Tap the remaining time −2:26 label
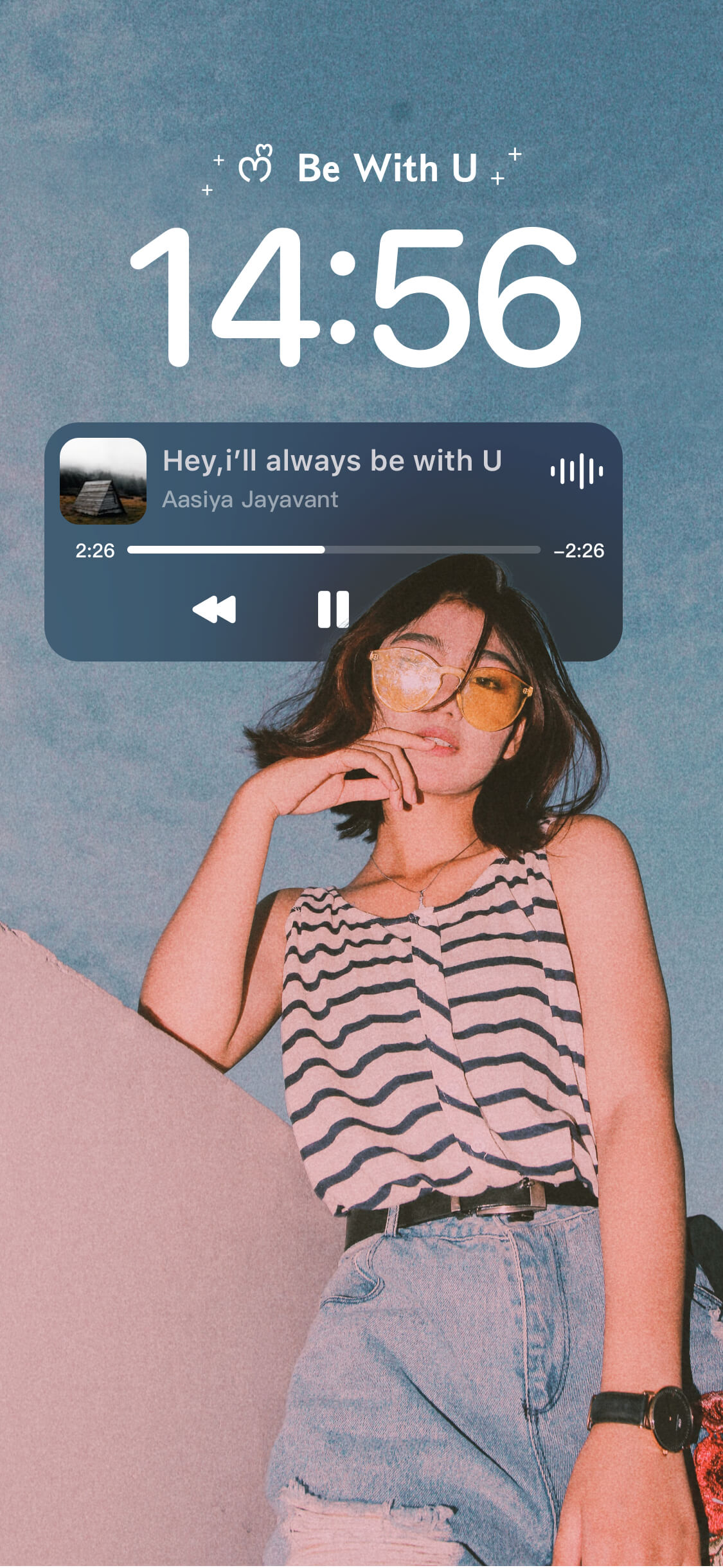The height and width of the screenshot is (1568, 723). (578, 549)
